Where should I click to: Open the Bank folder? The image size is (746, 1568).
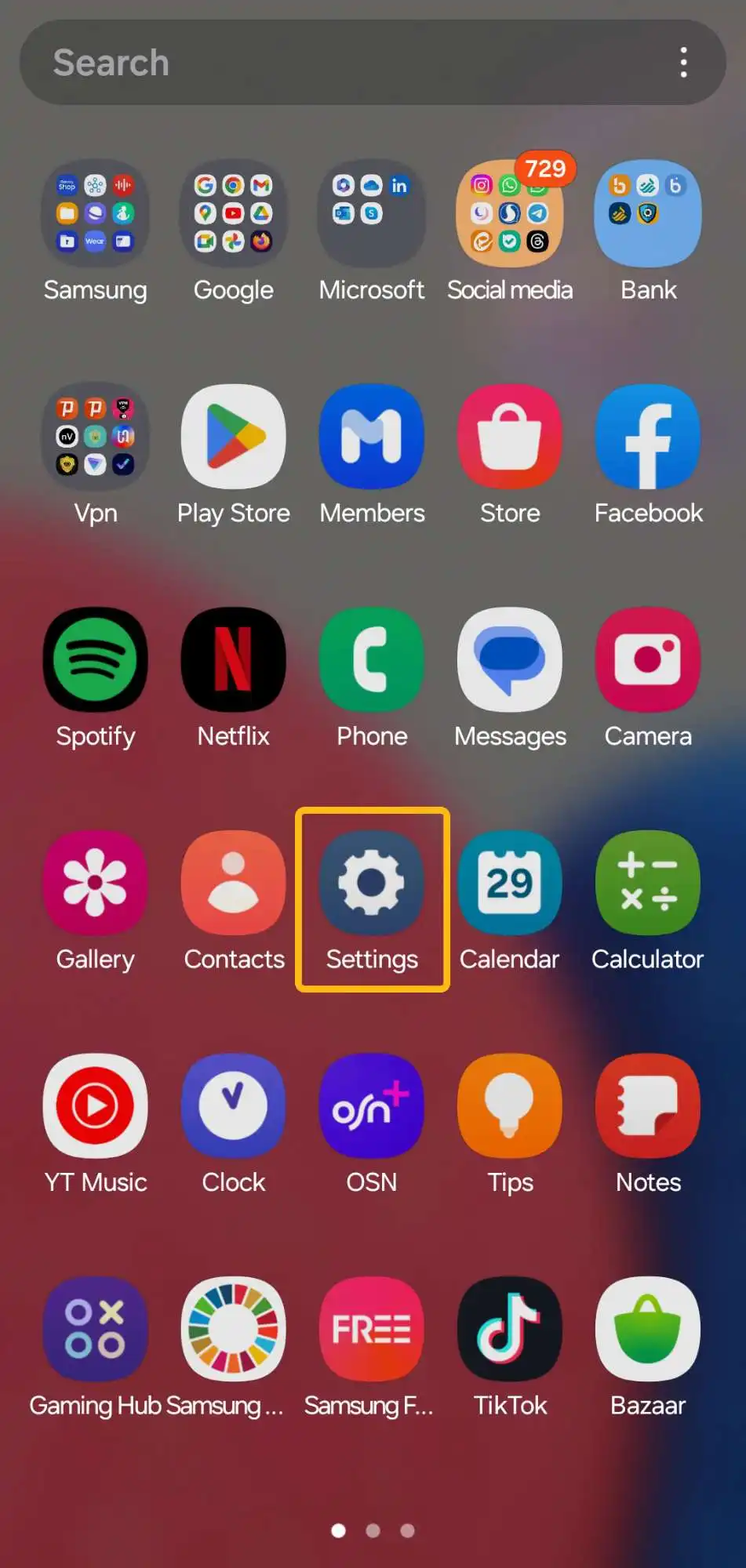(x=648, y=213)
